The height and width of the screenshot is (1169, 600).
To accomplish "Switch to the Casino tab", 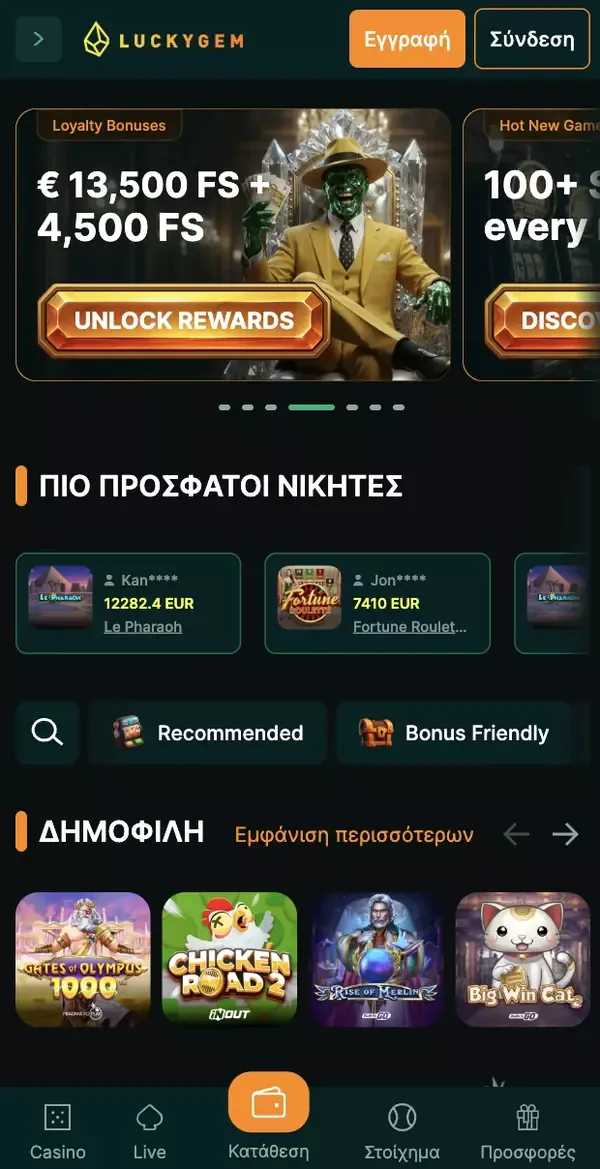I will click(58, 1131).
